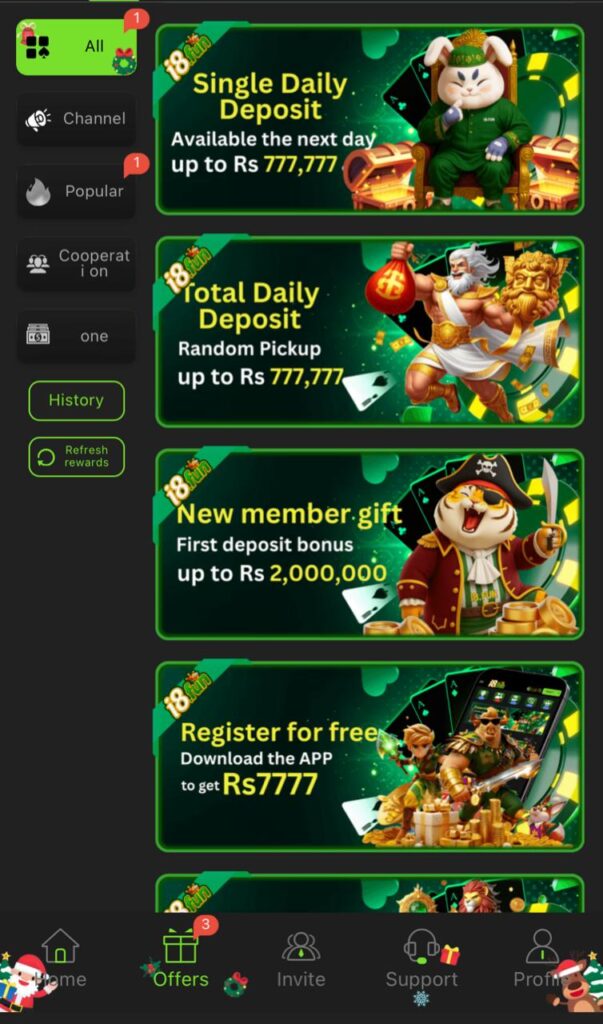Image resolution: width=603 pixels, height=1024 pixels.
Task: Select the All offers category
Action: (x=76, y=47)
